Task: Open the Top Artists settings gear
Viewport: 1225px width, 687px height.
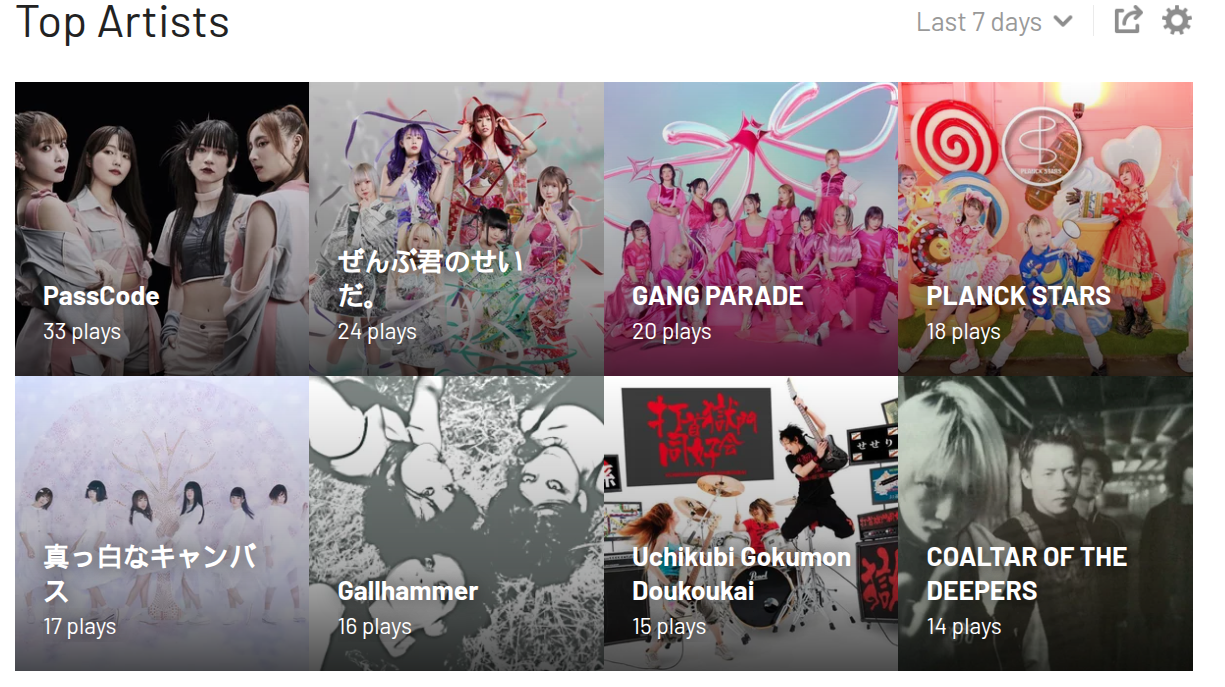Action: [1177, 21]
